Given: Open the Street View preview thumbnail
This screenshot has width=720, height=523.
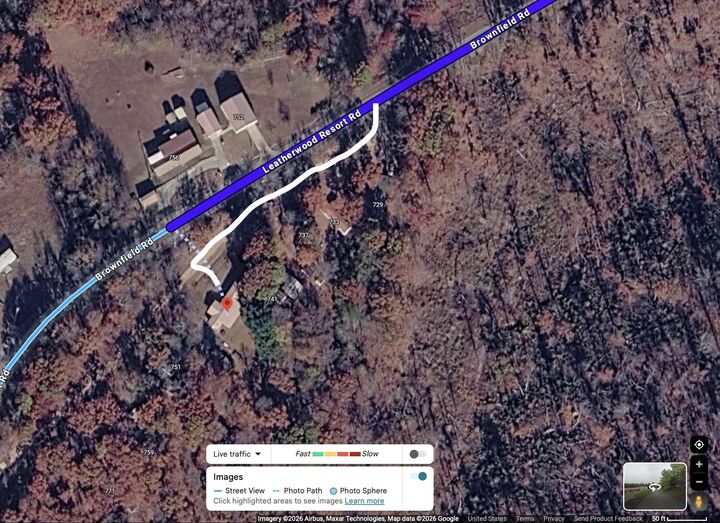Looking at the screenshot, I should click(x=654, y=486).
